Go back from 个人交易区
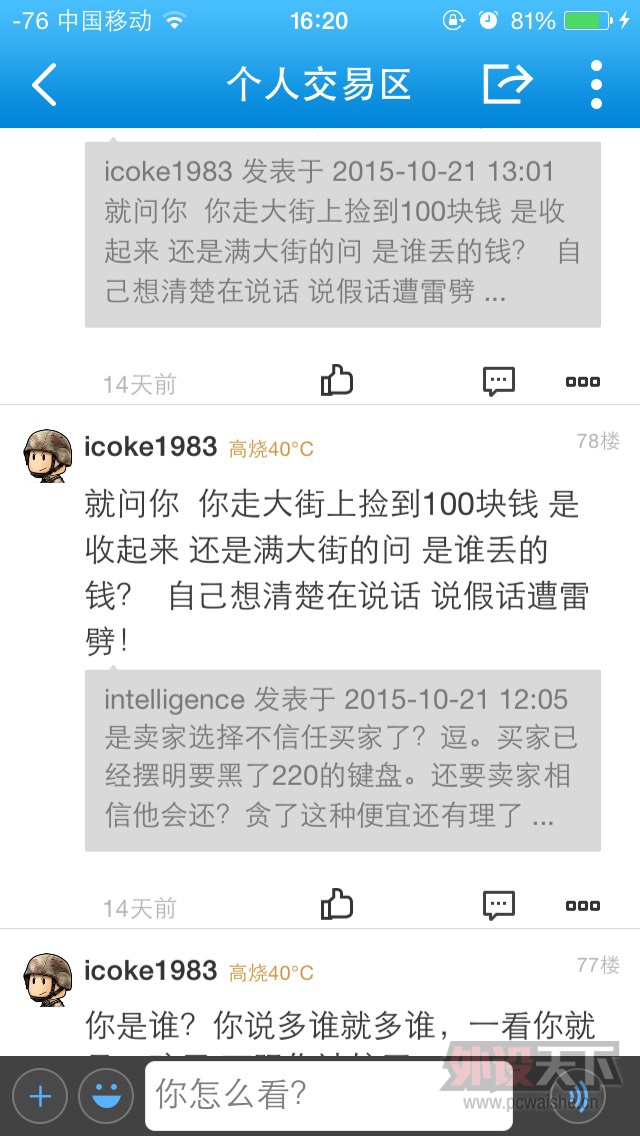 click(45, 85)
